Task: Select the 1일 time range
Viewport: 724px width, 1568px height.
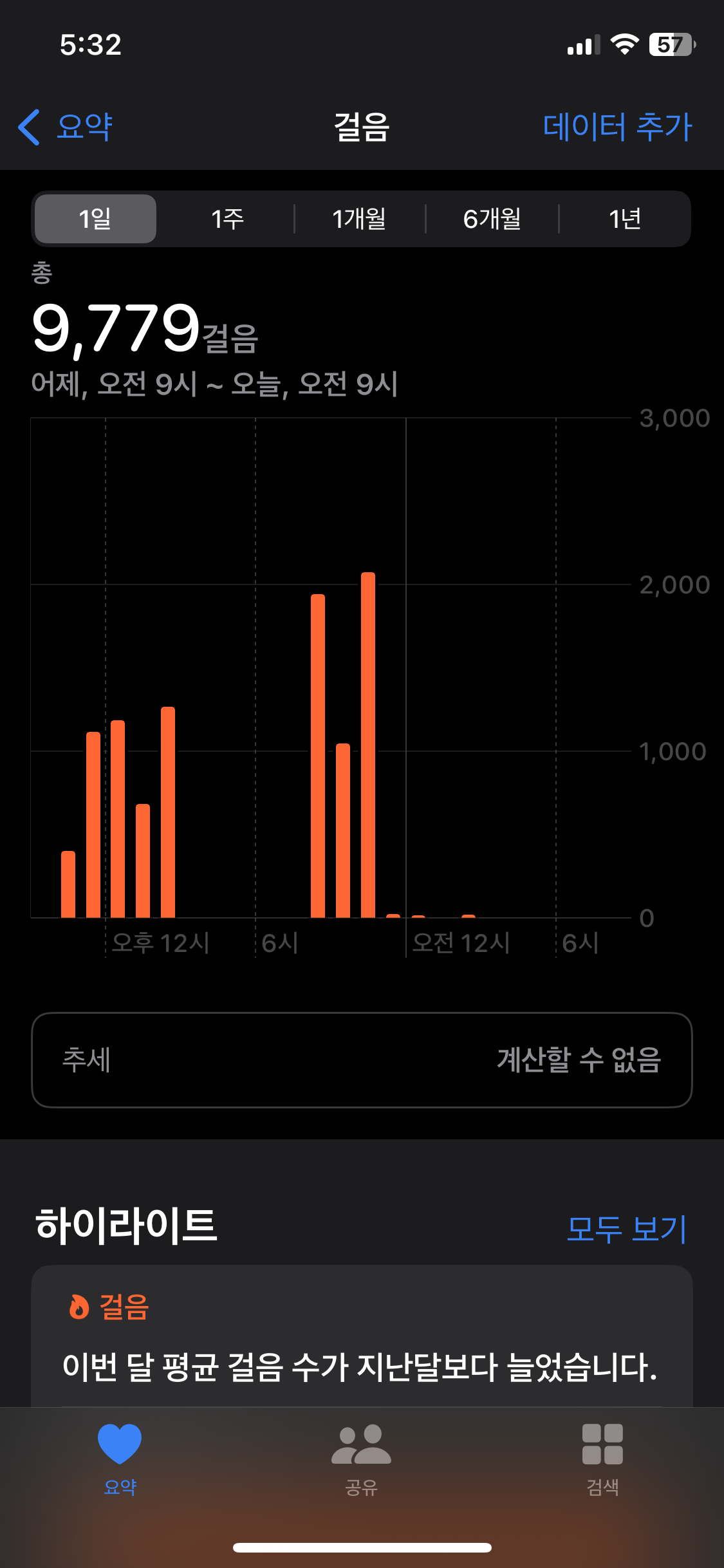Action: click(95, 219)
